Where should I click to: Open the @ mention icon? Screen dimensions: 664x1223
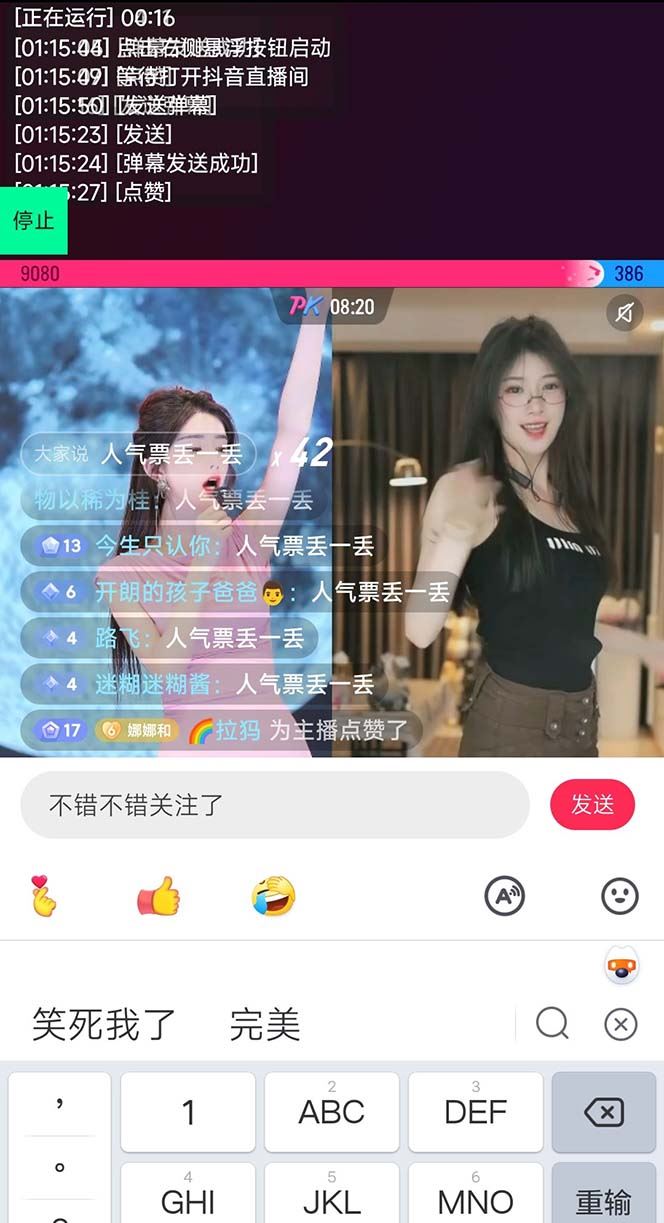tap(505, 896)
